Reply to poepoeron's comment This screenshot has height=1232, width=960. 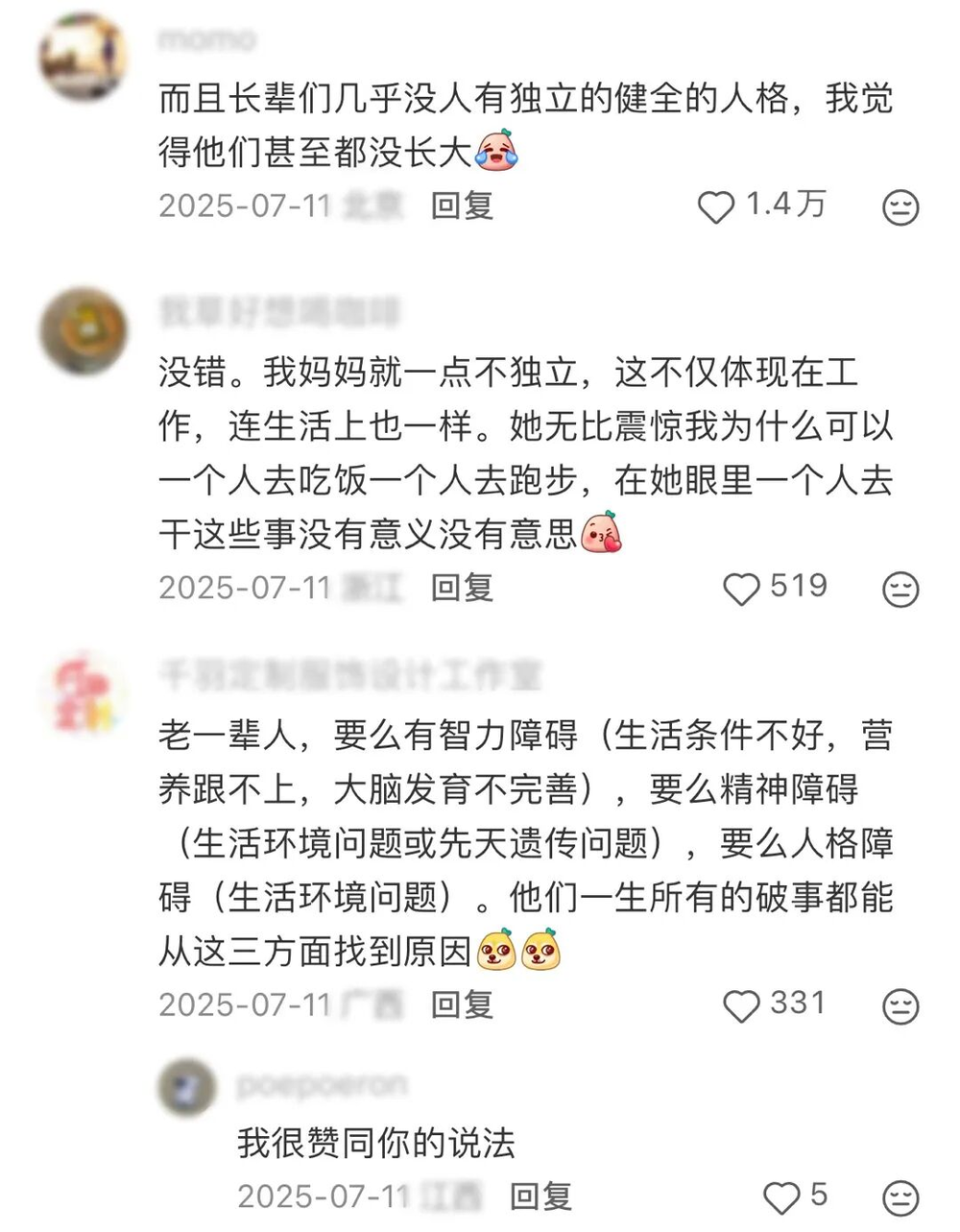click(x=540, y=1196)
